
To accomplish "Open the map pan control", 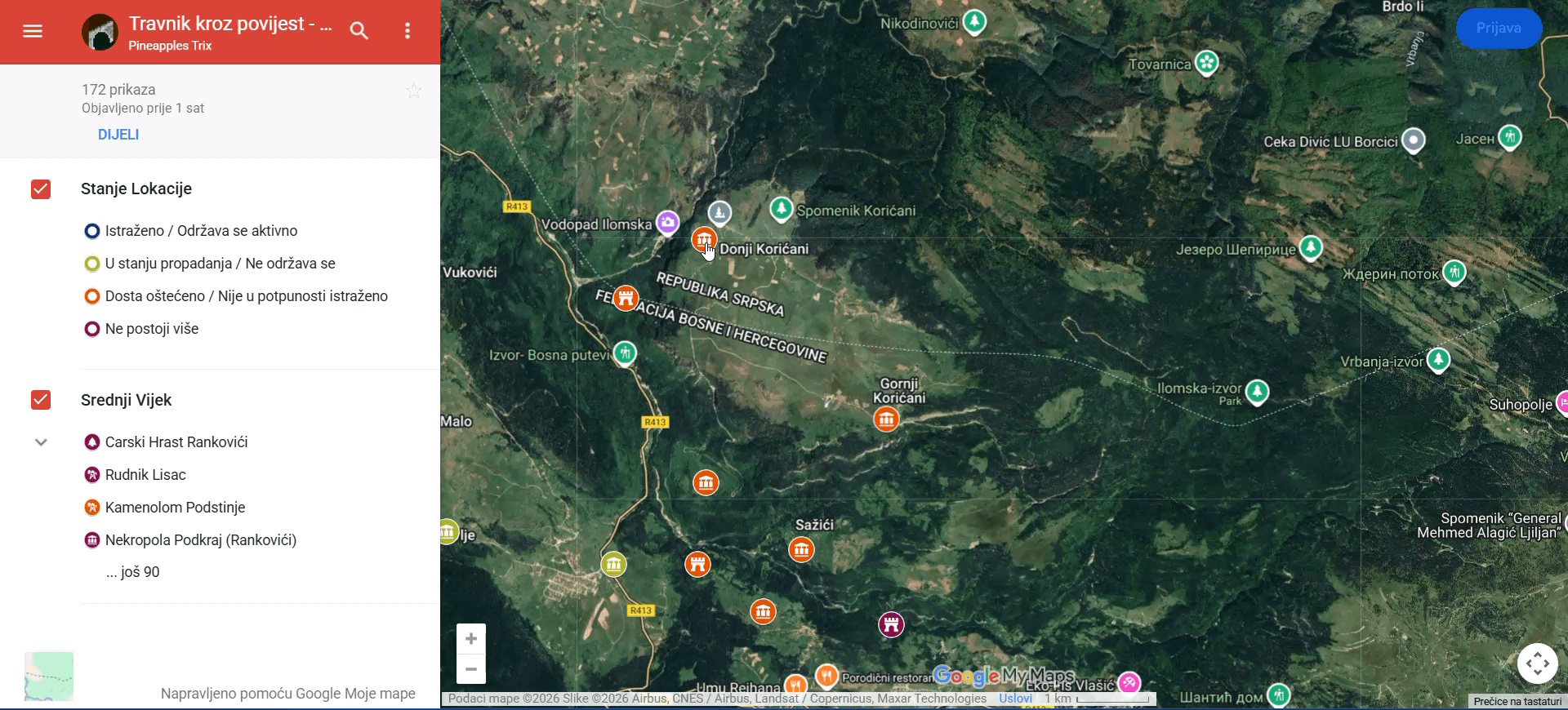I will pos(1537,663).
